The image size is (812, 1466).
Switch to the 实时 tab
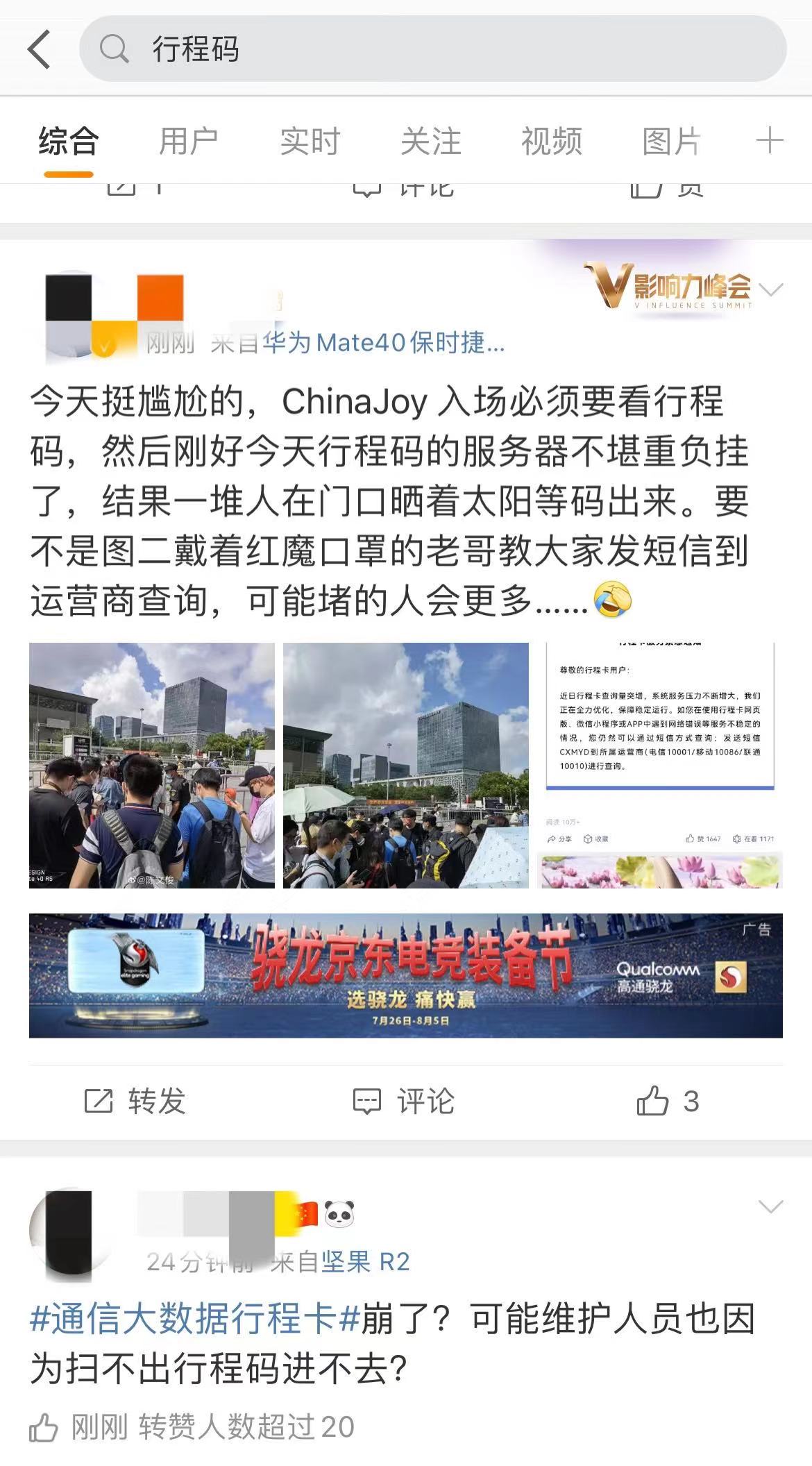310,142
